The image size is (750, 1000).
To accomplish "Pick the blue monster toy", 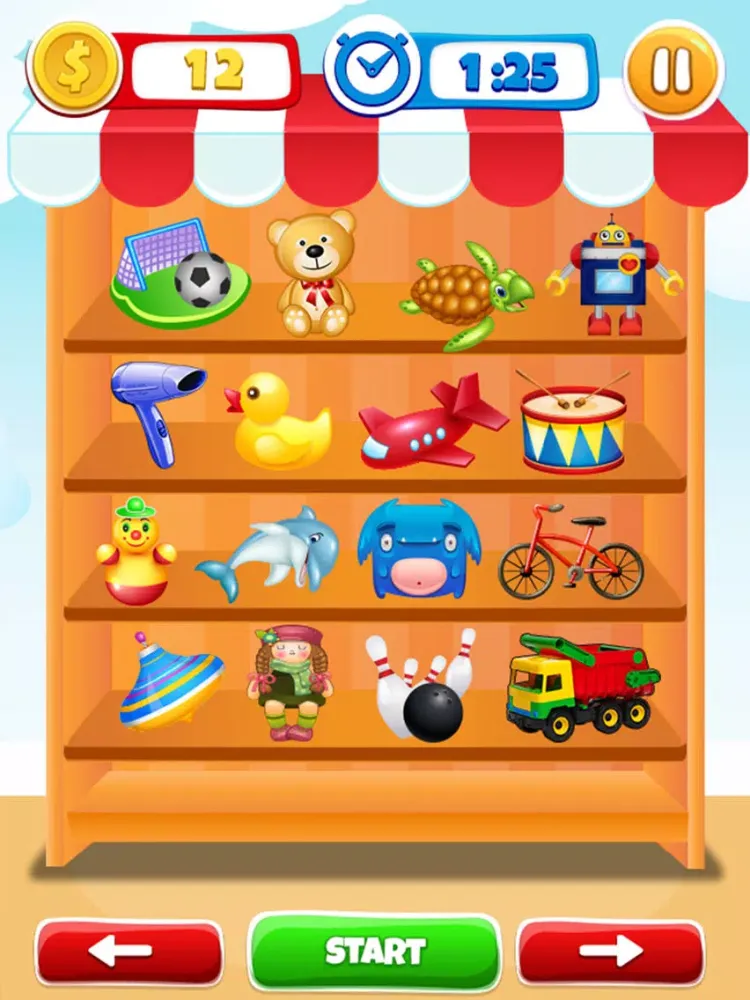I will (x=418, y=550).
